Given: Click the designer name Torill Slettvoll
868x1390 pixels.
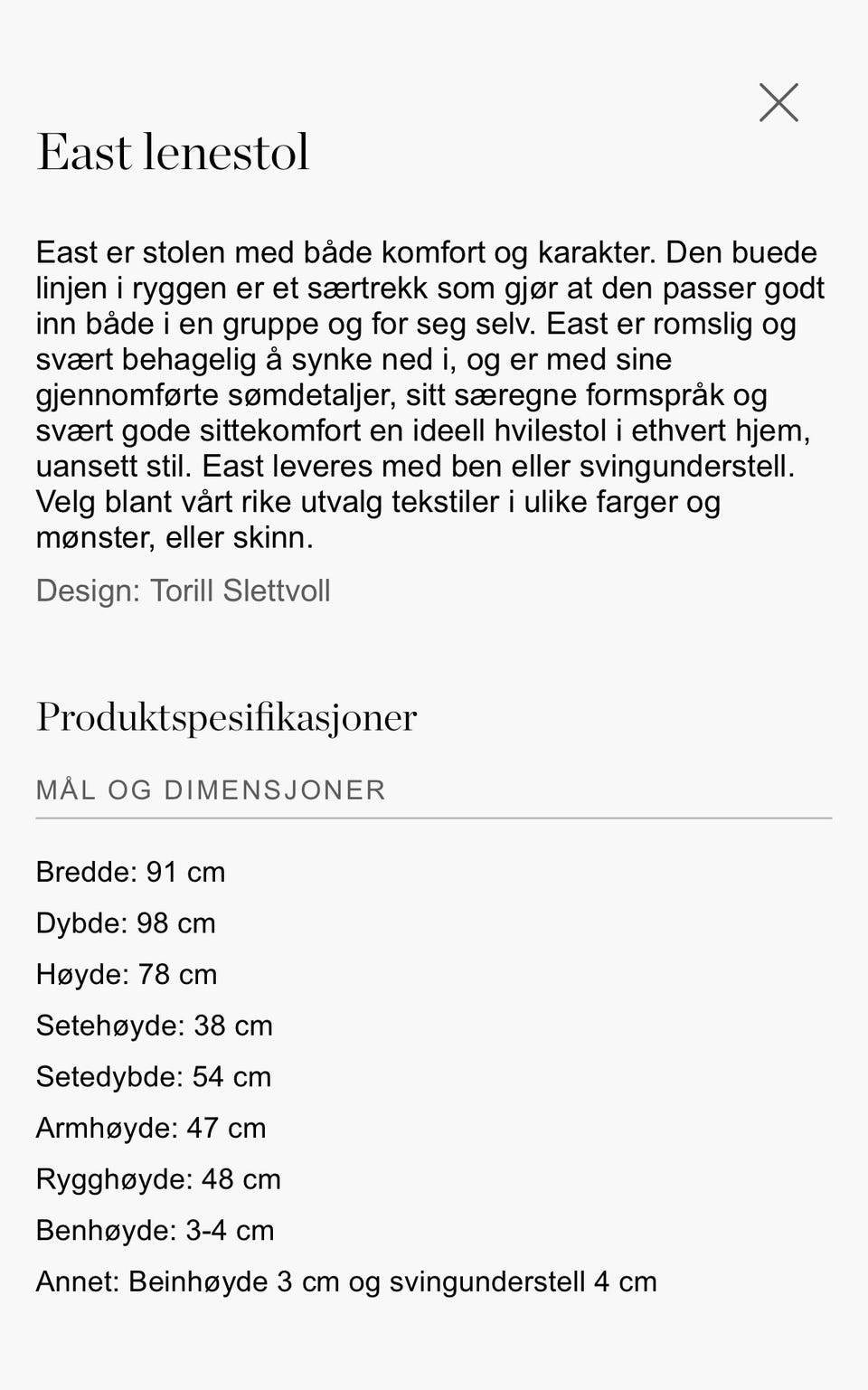Looking at the screenshot, I should pyautogui.click(x=240, y=591).
